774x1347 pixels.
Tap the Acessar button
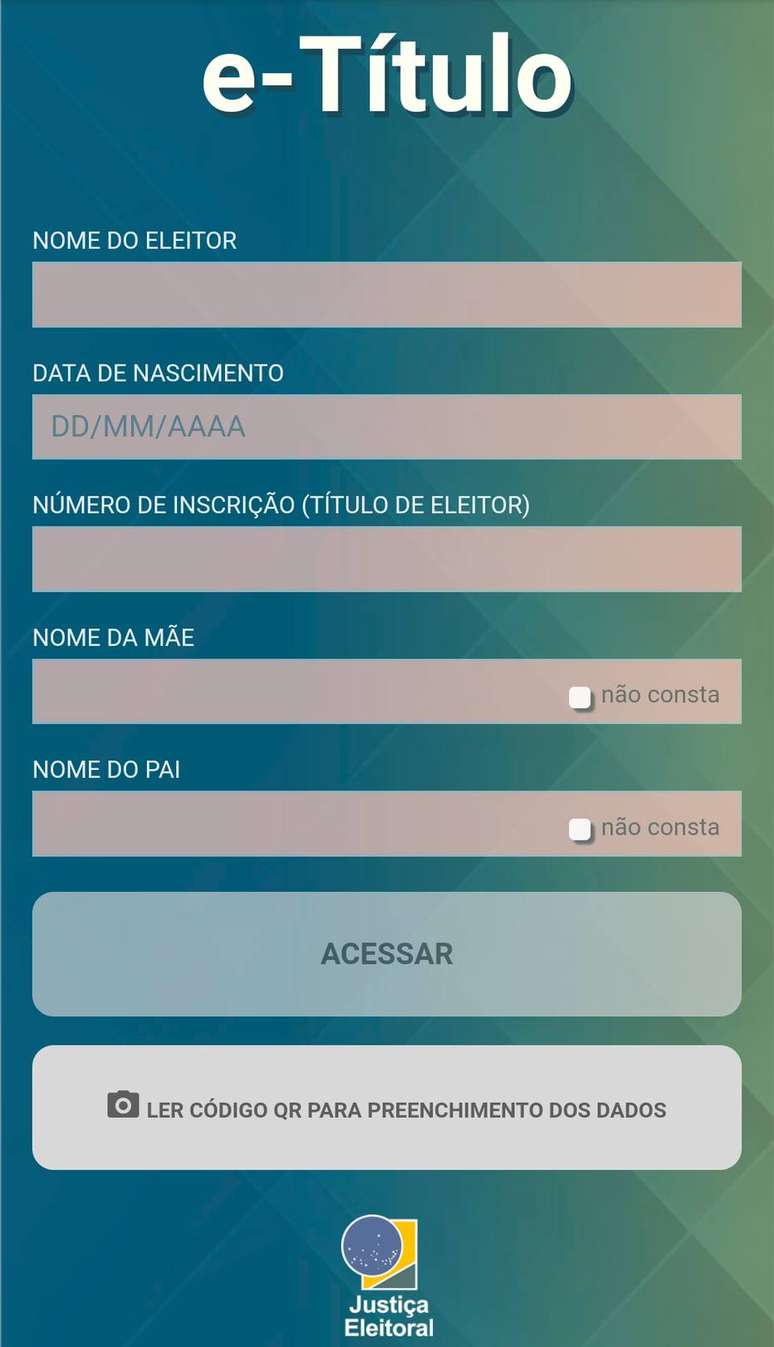pyautogui.click(x=386, y=954)
